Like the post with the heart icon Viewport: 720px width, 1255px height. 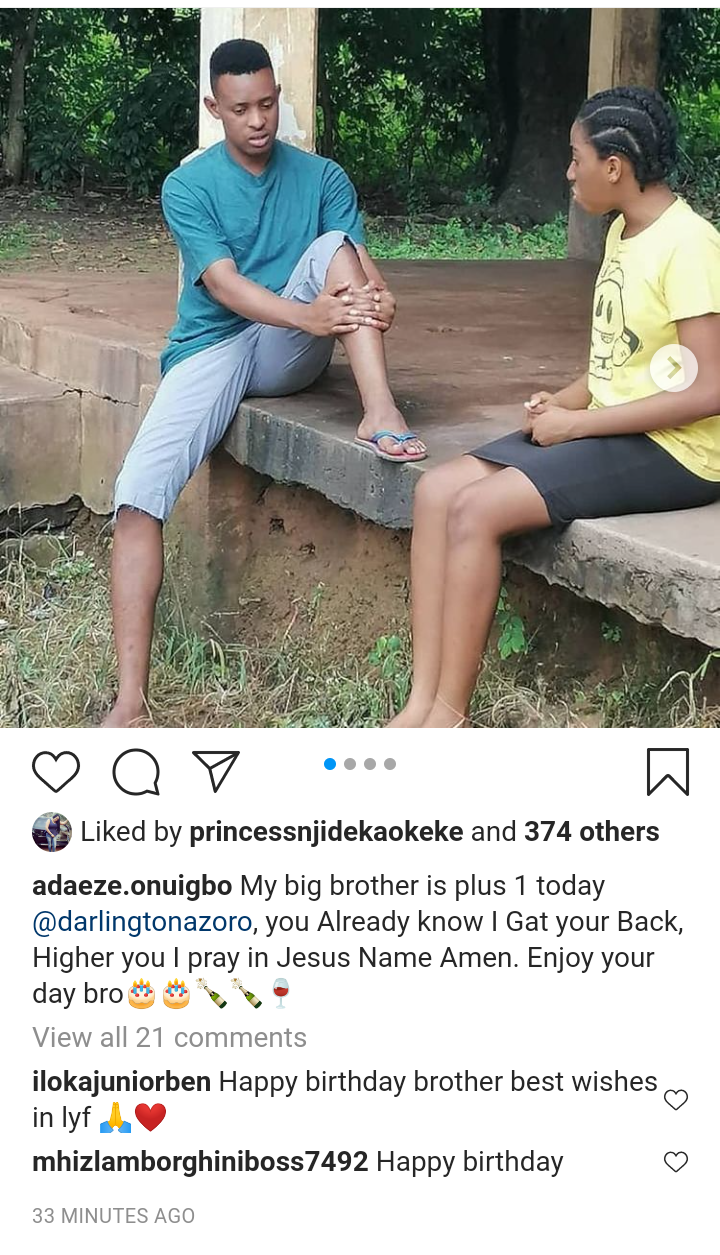pyautogui.click(x=56, y=772)
